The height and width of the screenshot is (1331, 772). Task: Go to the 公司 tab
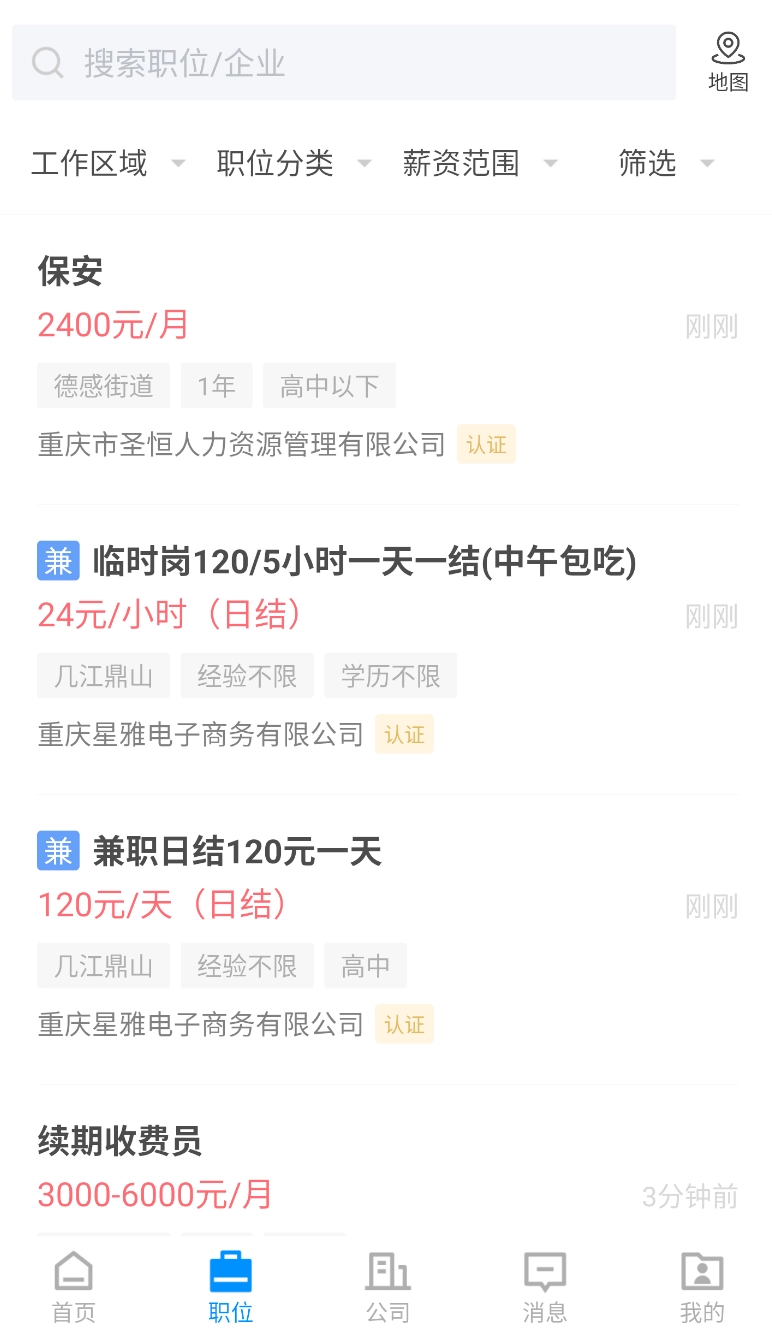pos(387,1287)
